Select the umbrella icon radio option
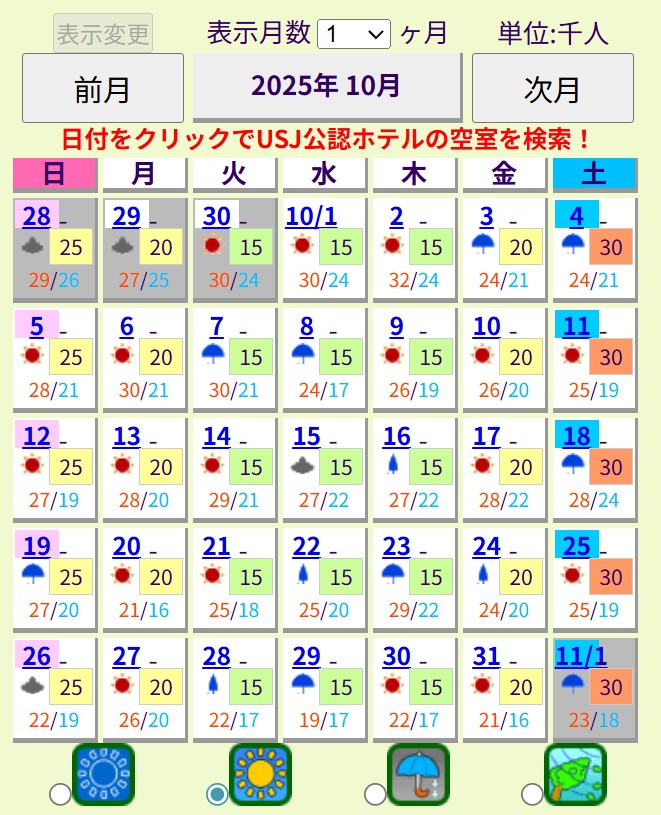 (375, 794)
